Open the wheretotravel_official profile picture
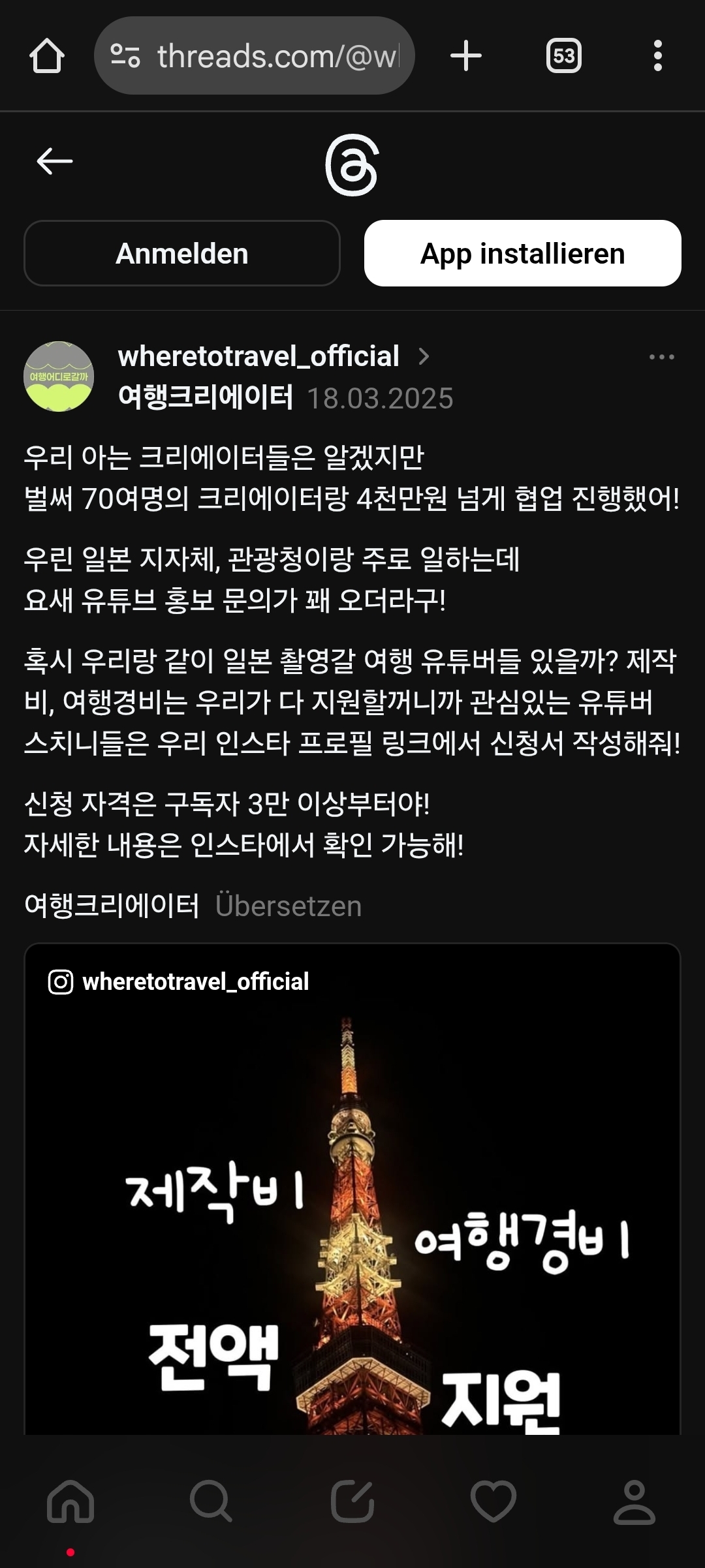705x1568 pixels. 59,377
